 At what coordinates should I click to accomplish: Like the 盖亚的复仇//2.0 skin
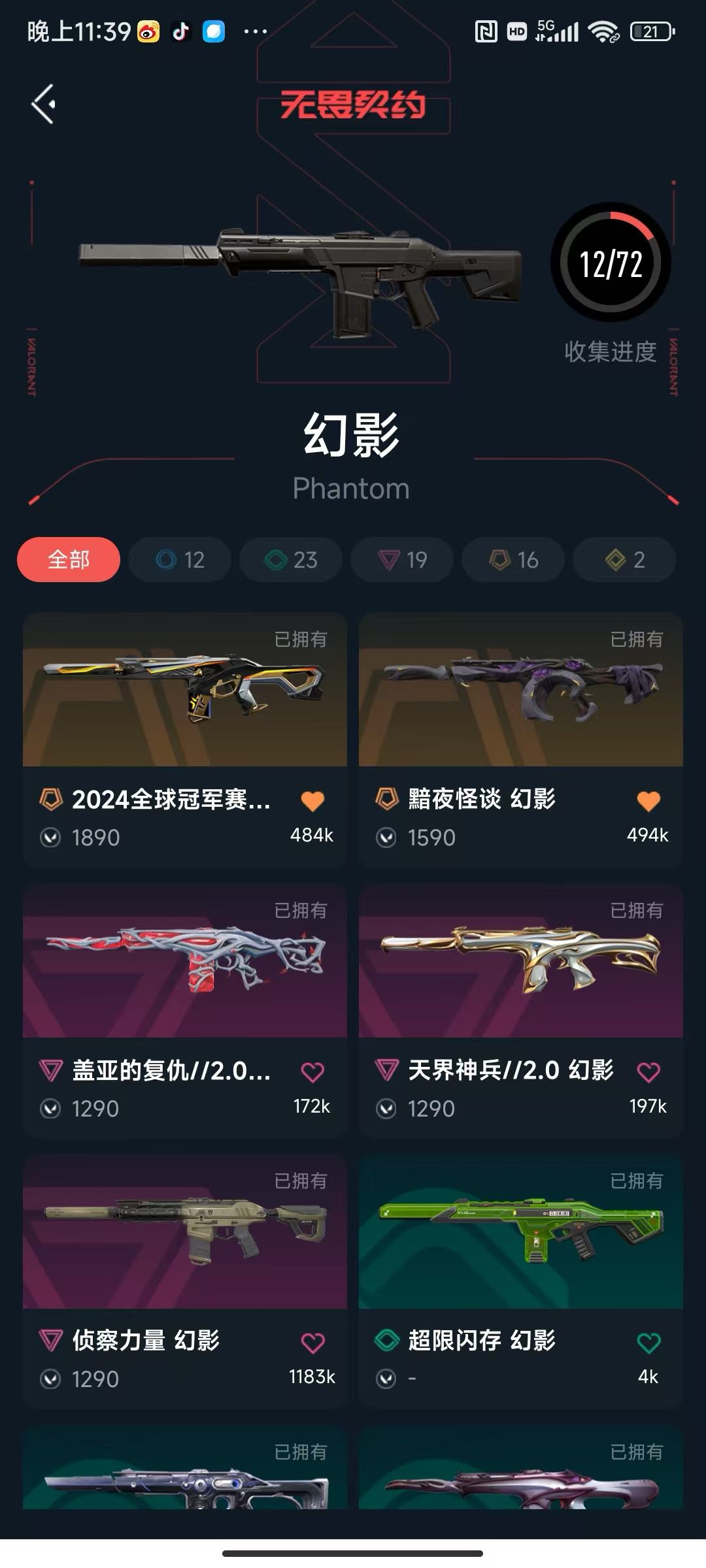pos(312,1071)
